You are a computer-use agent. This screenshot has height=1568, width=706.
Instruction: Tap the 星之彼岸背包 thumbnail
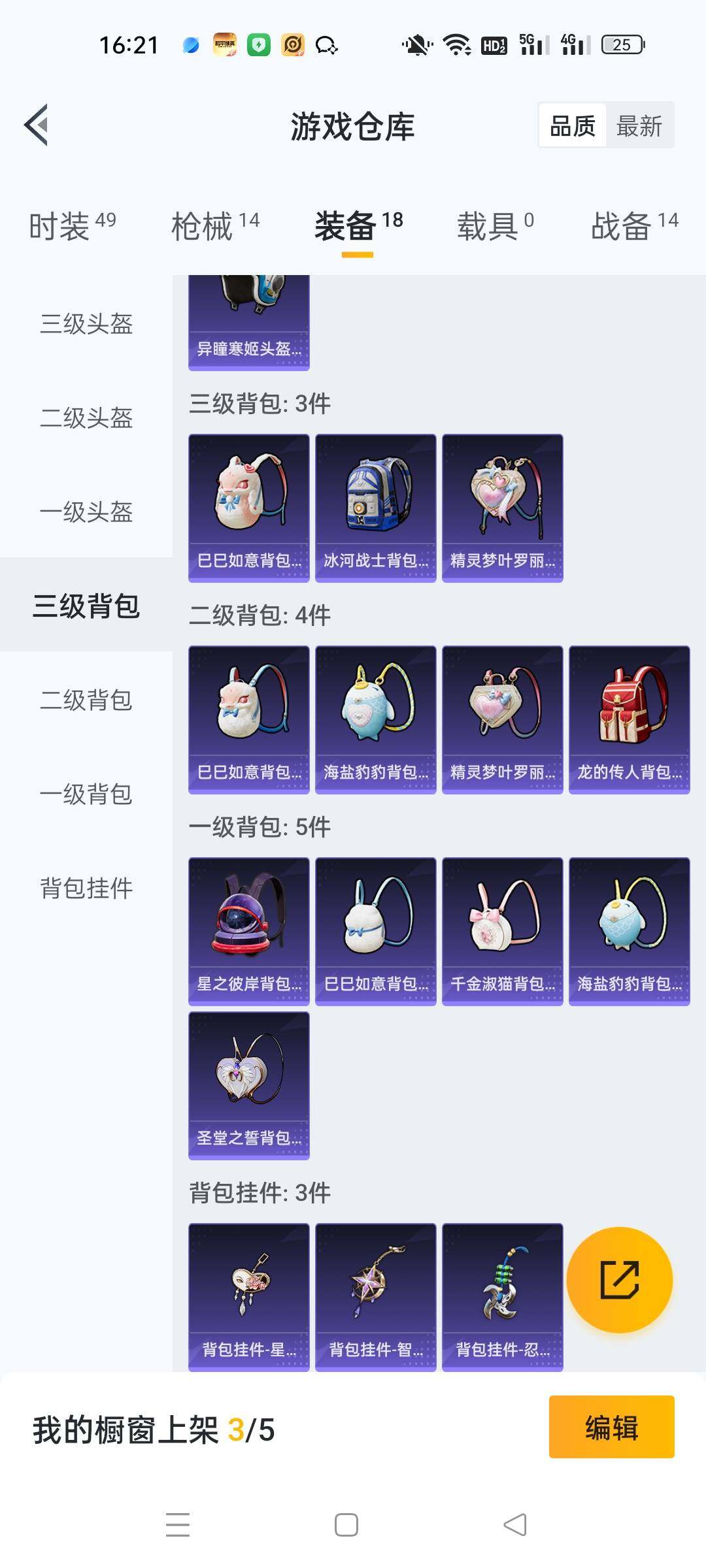248,931
